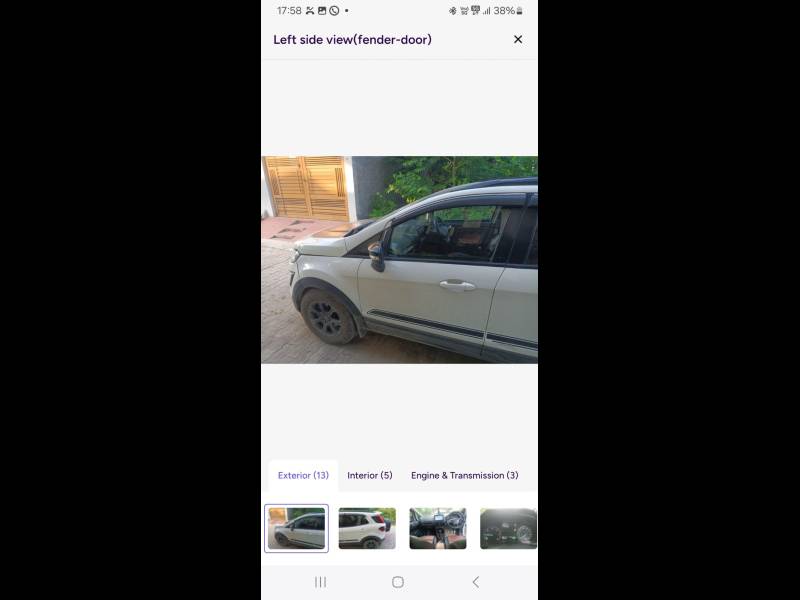This screenshot has width=800, height=600.
Task: Enlarge the main car photo
Action: pyautogui.click(x=399, y=259)
